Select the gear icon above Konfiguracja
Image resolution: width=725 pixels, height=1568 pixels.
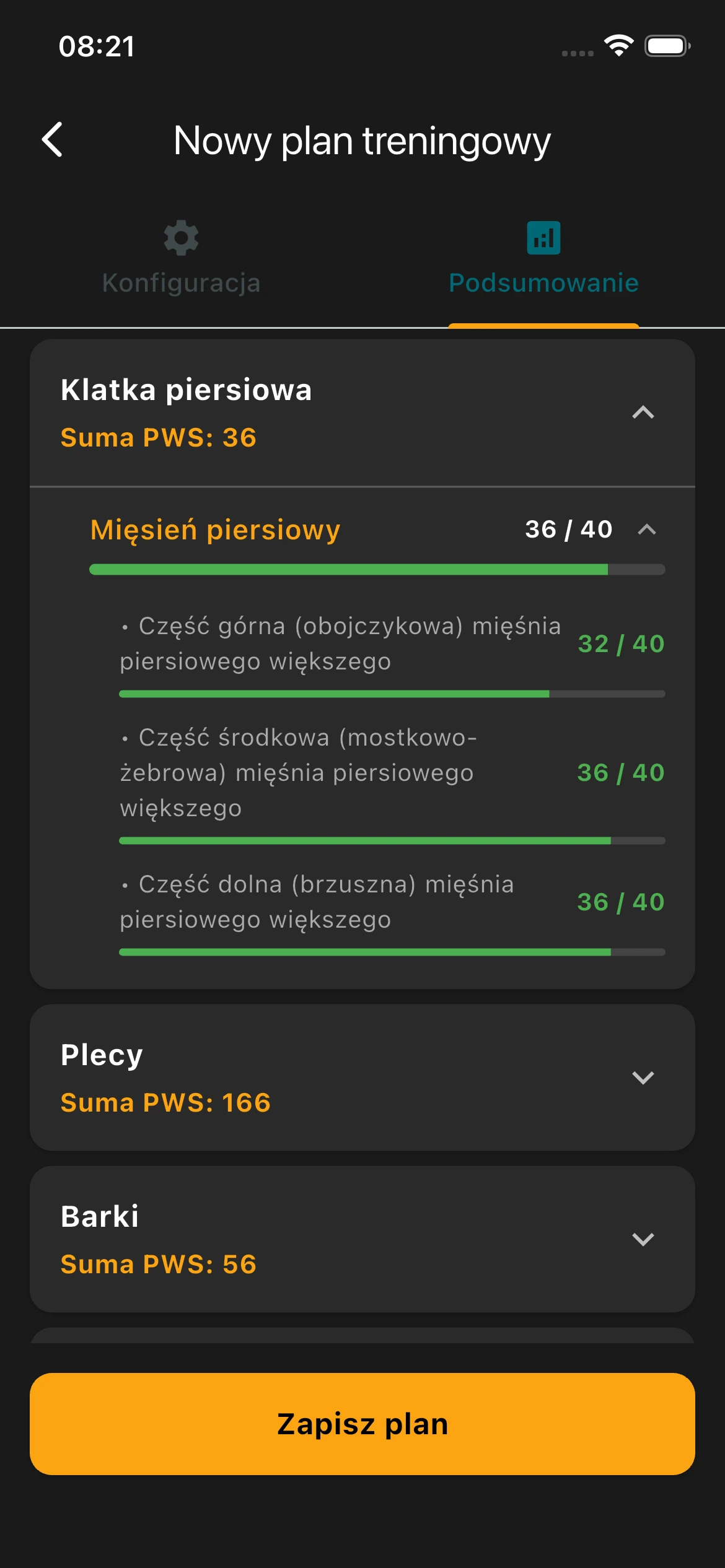(x=181, y=238)
